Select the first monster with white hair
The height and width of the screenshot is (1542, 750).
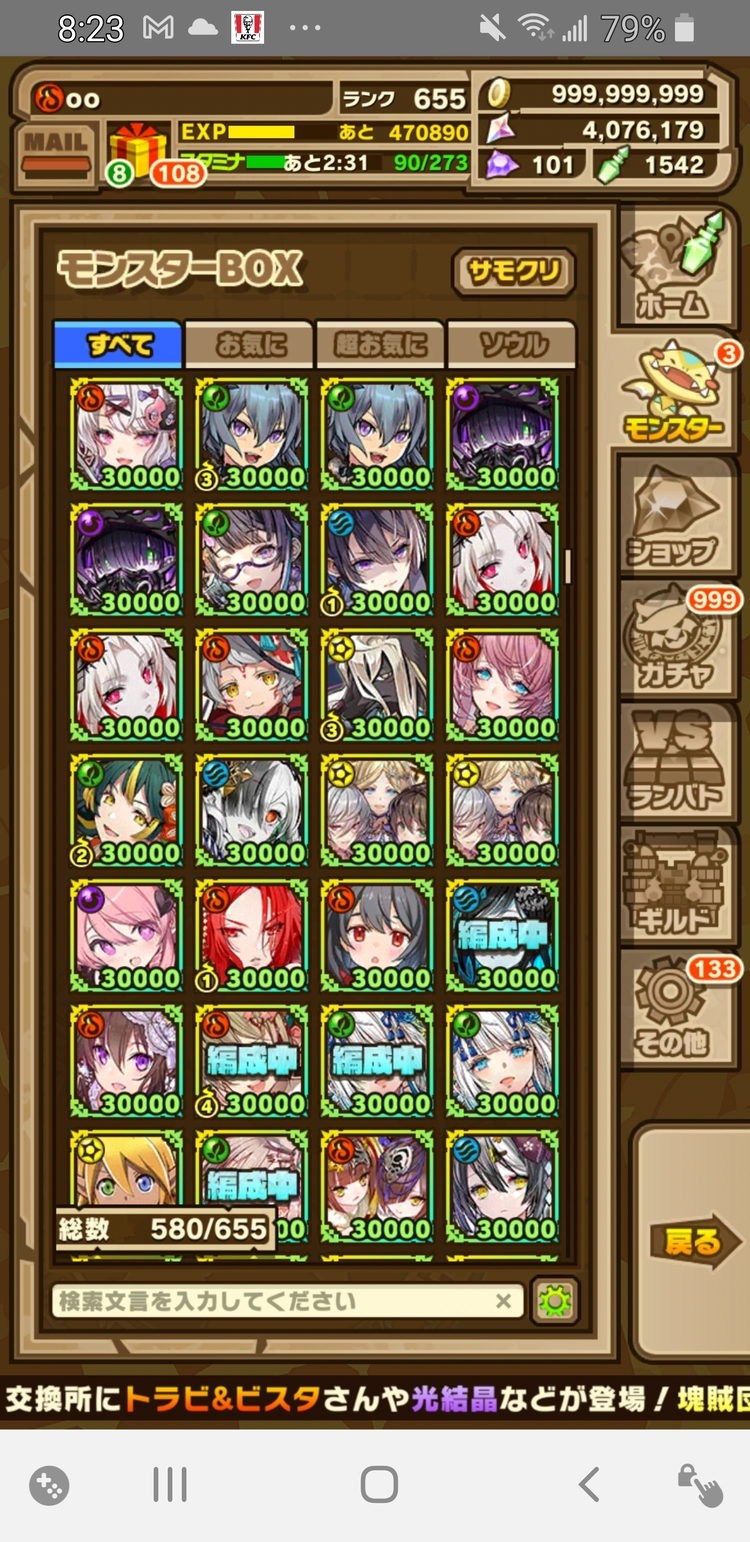pyautogui.click(x=126, y=433)
